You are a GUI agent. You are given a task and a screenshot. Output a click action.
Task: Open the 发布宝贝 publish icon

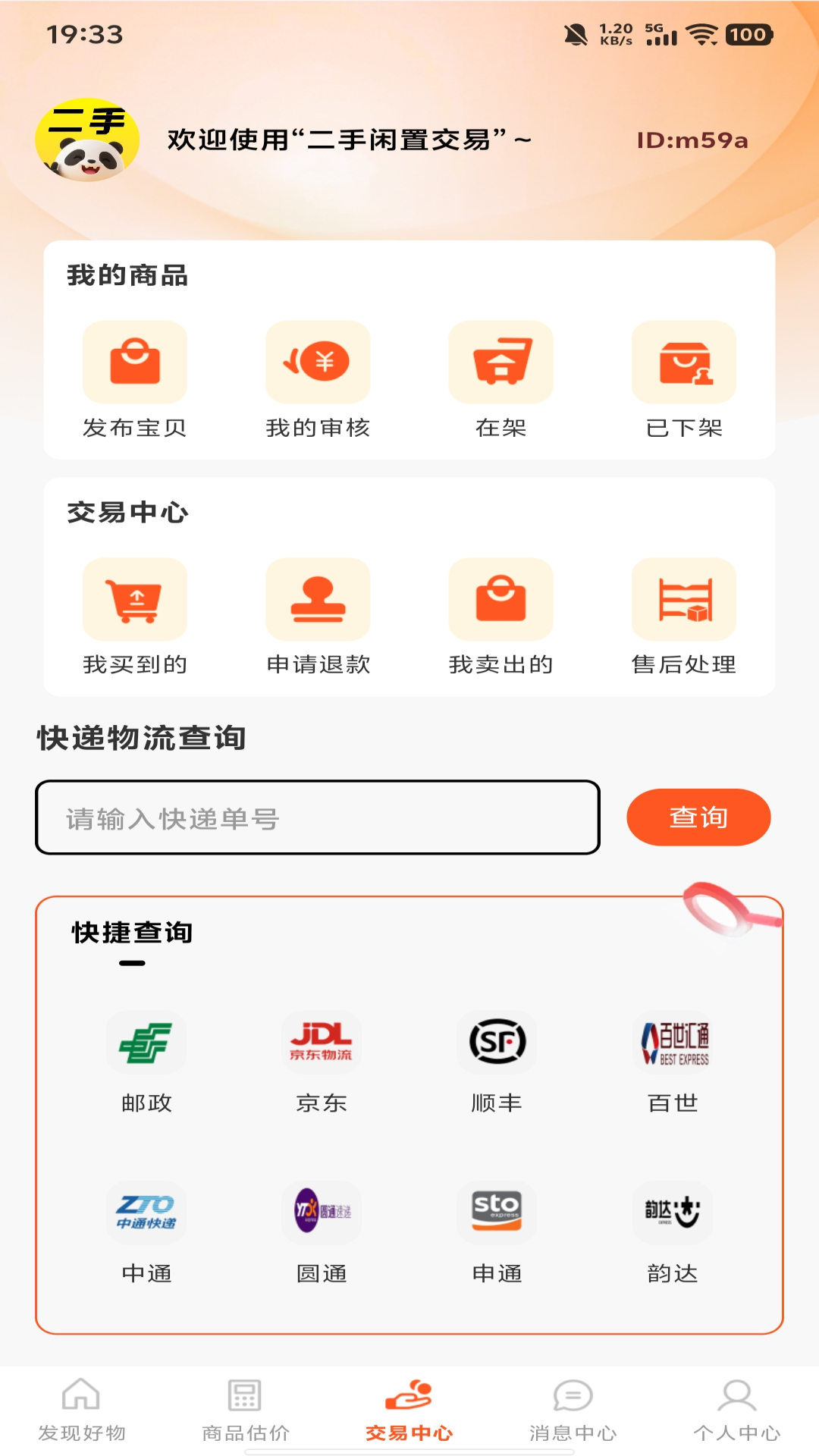coord(135,362)
